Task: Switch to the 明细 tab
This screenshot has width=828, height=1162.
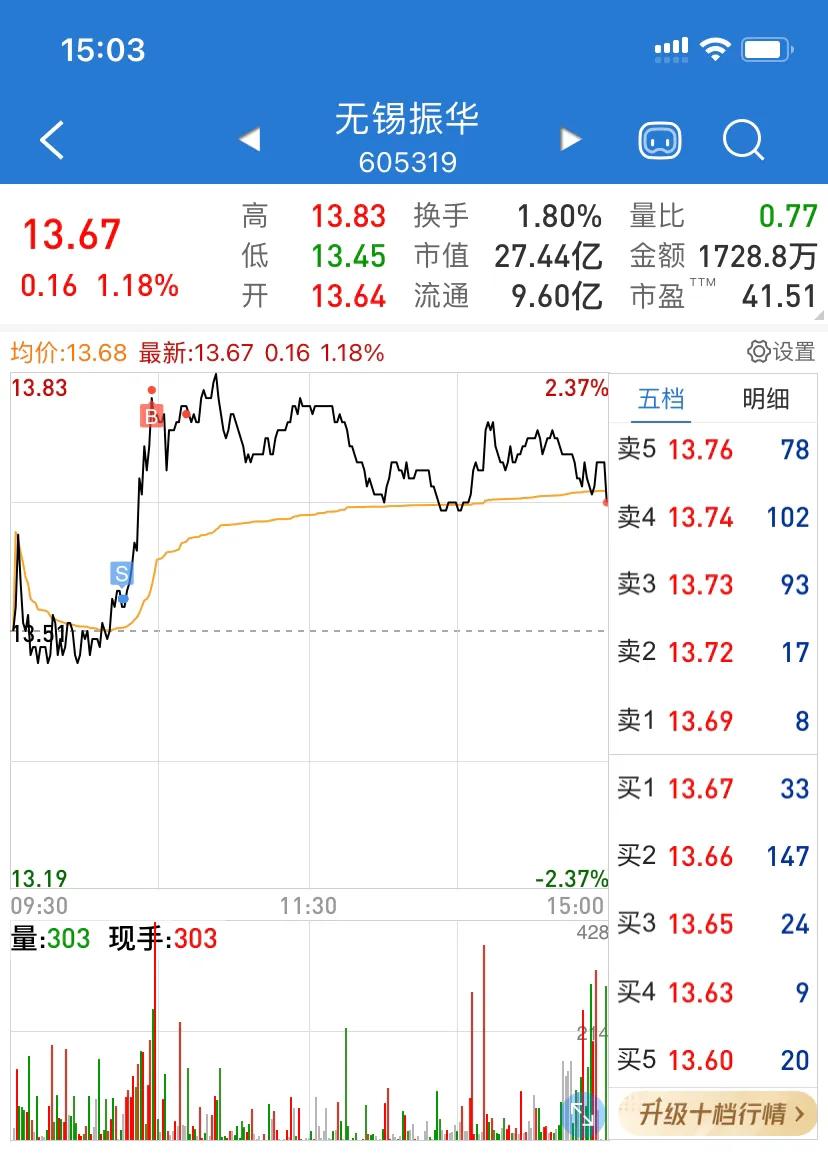Action: coord(766,399)
